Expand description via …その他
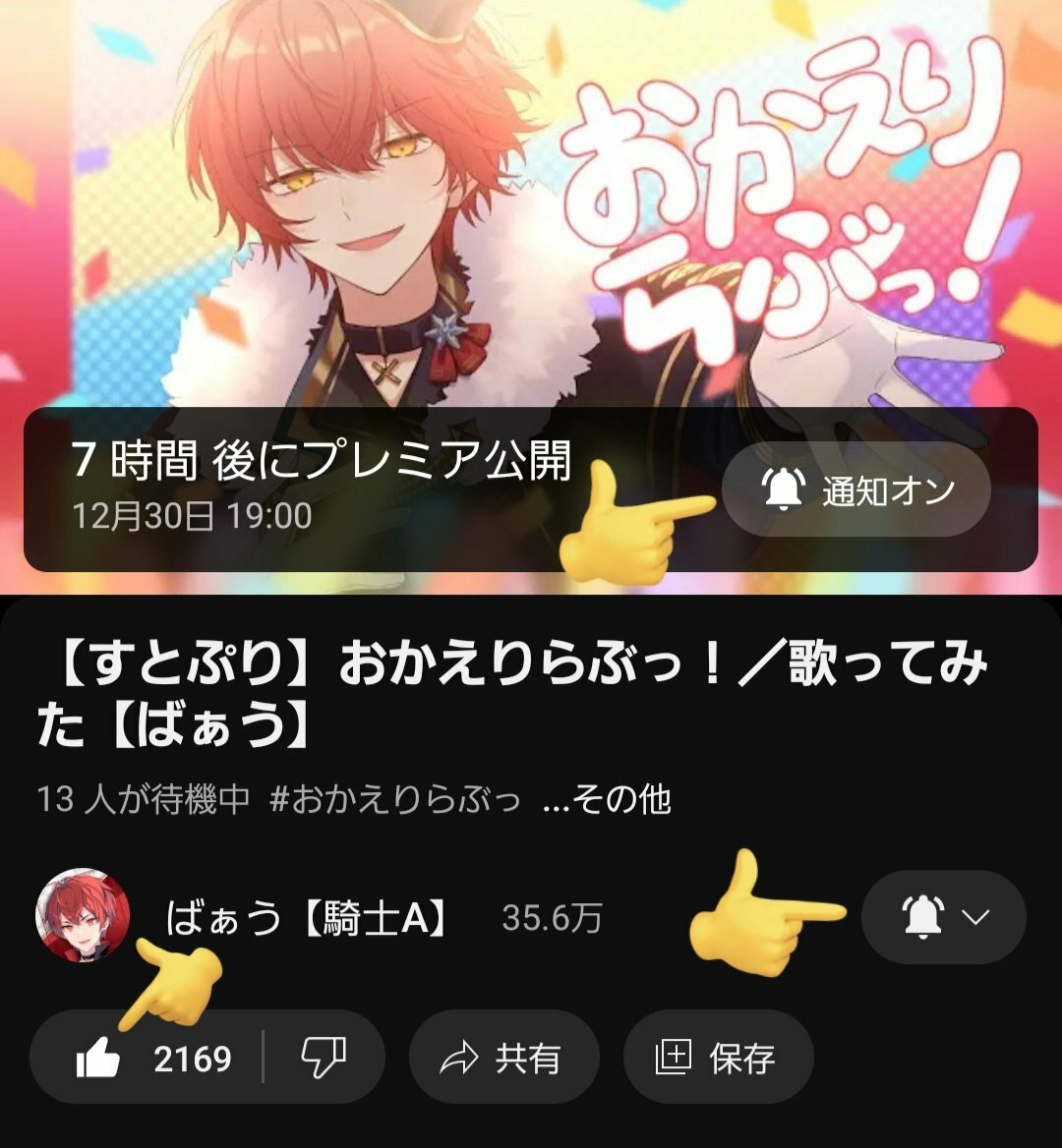 (607, 800)
